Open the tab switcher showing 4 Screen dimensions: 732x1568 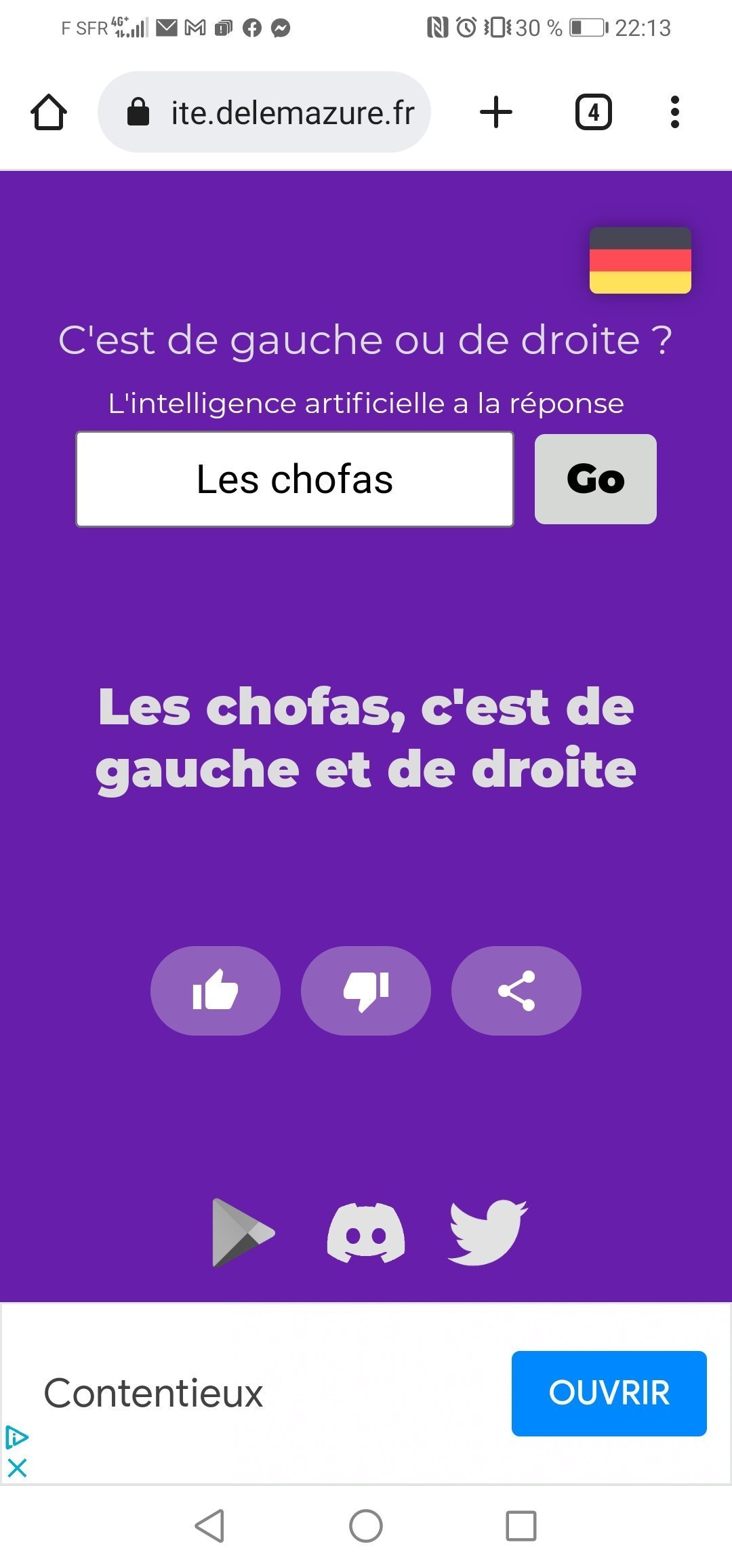click(x=594, y=112)
